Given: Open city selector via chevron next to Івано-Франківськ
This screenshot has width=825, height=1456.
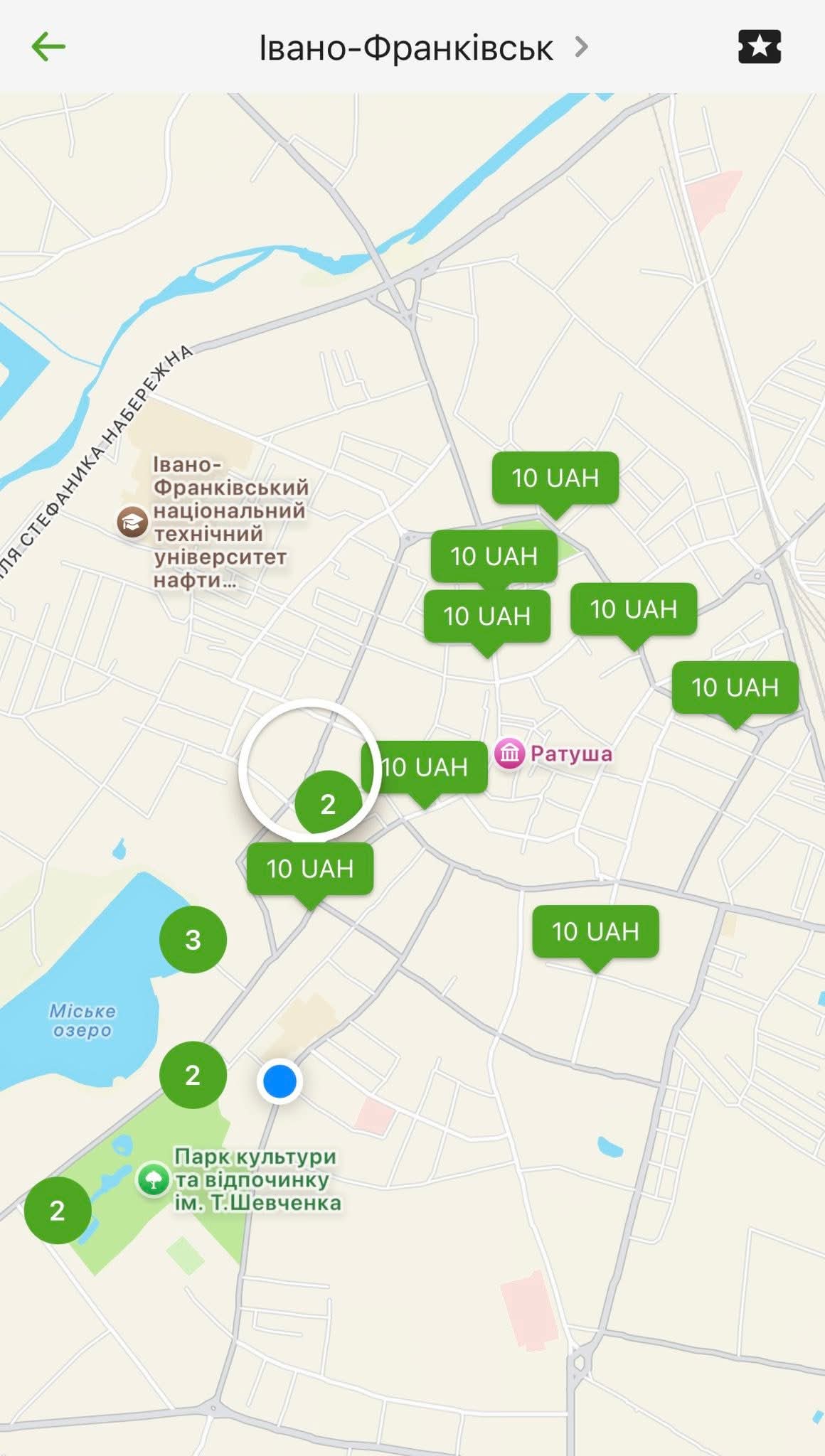Looking at the screenshot, I should click(x=583, y=47).
